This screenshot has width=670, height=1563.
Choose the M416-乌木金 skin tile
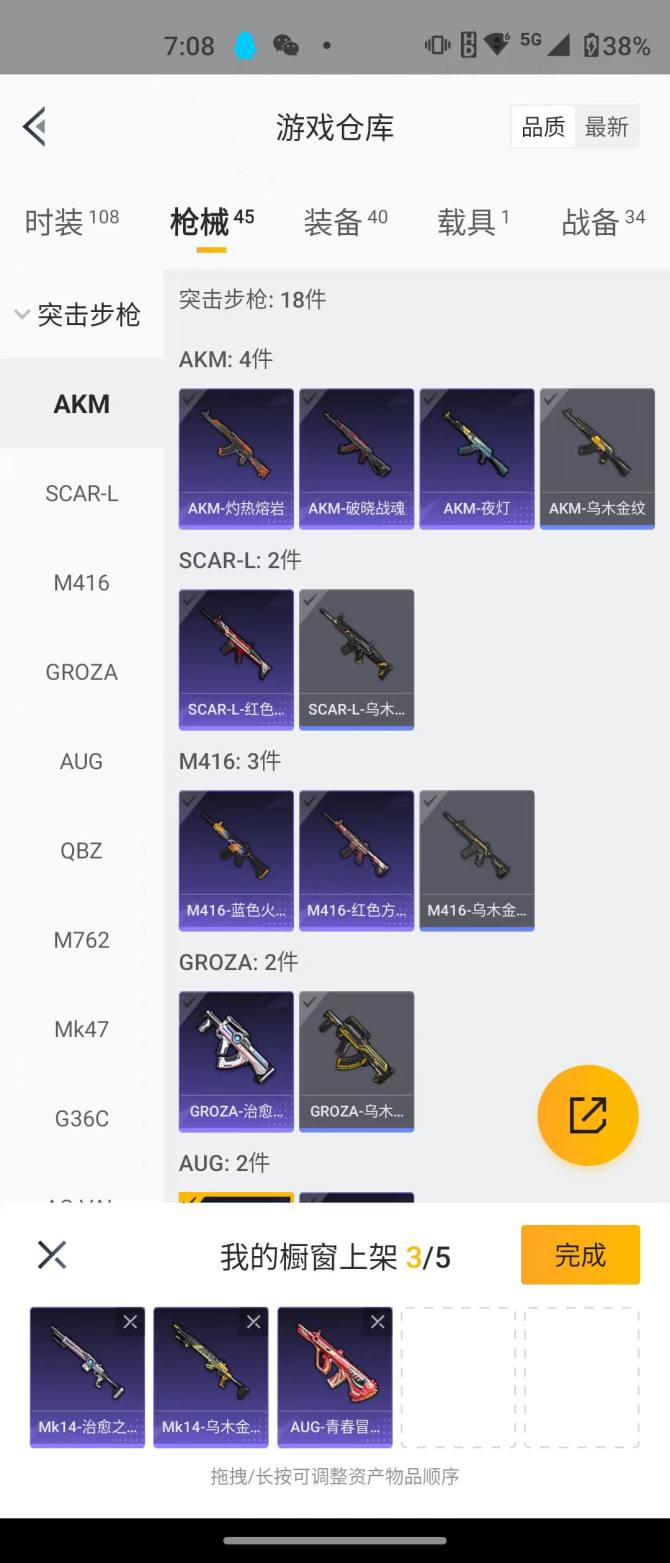coord(477,860)
